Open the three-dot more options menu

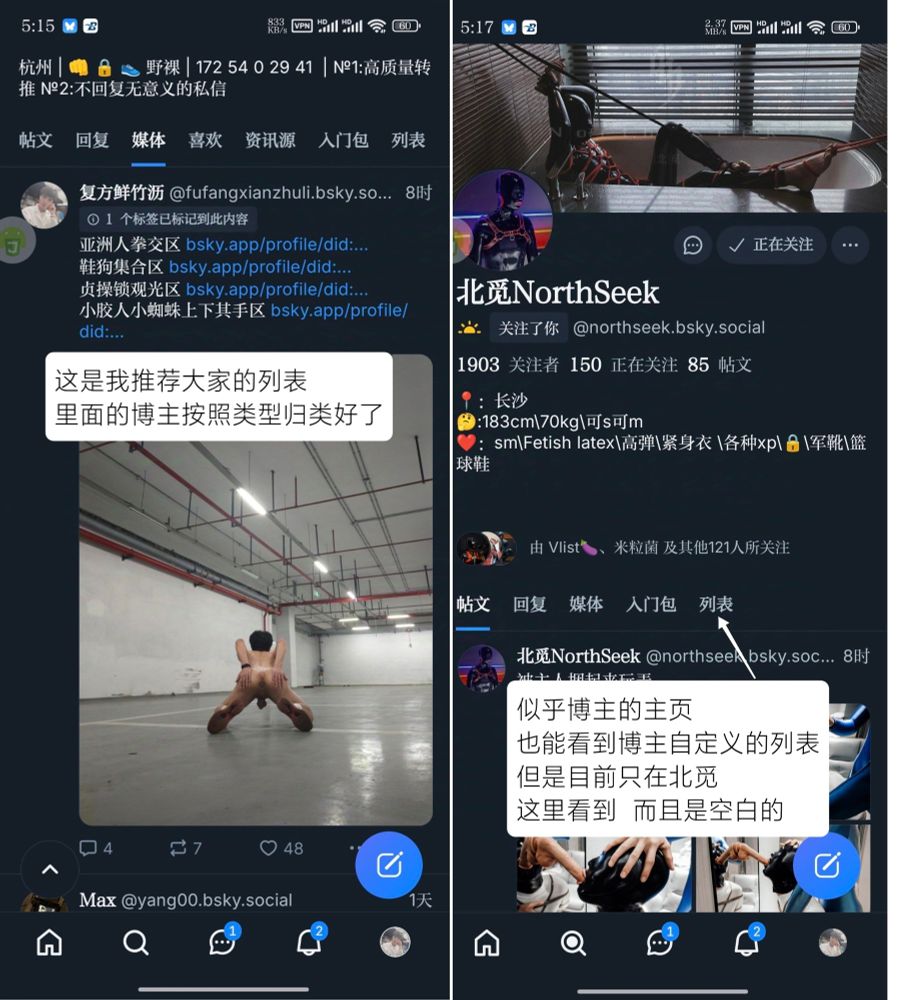(x=851, y=245)
